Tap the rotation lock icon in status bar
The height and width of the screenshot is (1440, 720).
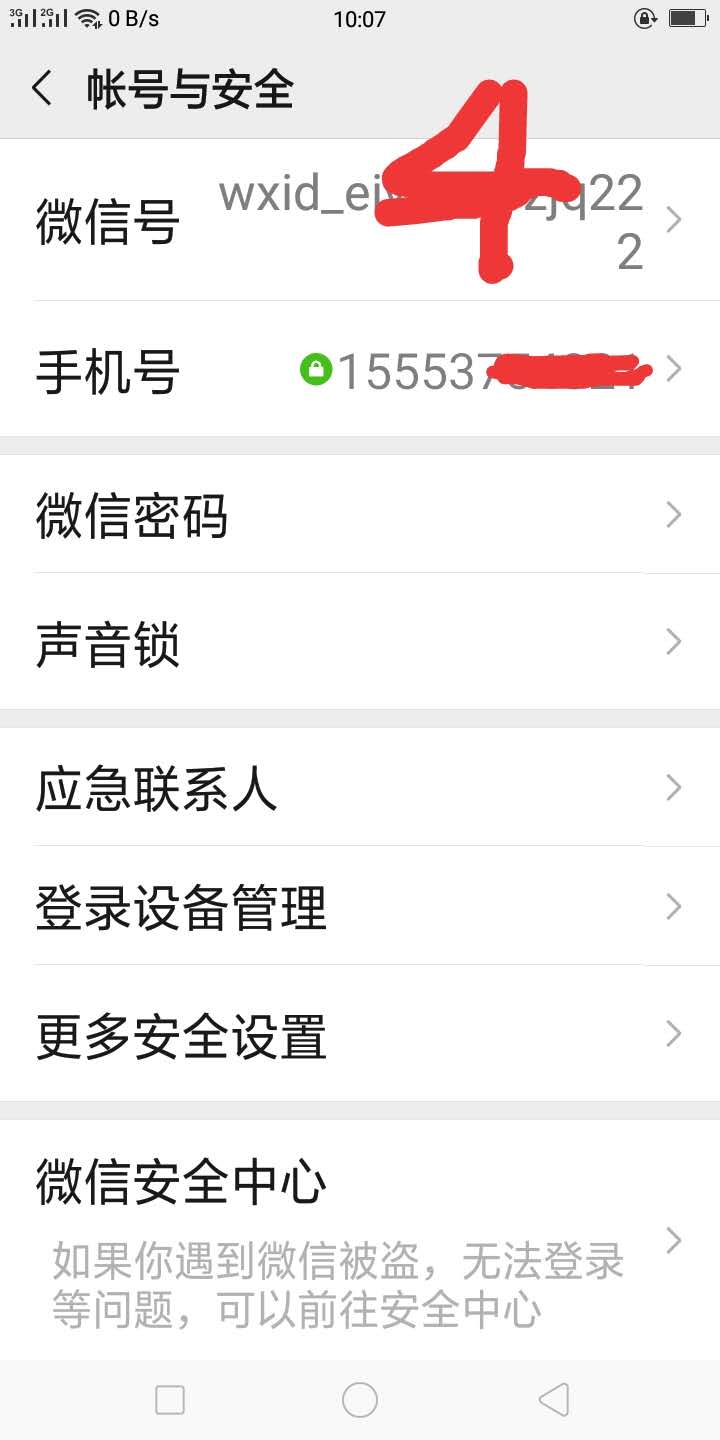[646, 17]
